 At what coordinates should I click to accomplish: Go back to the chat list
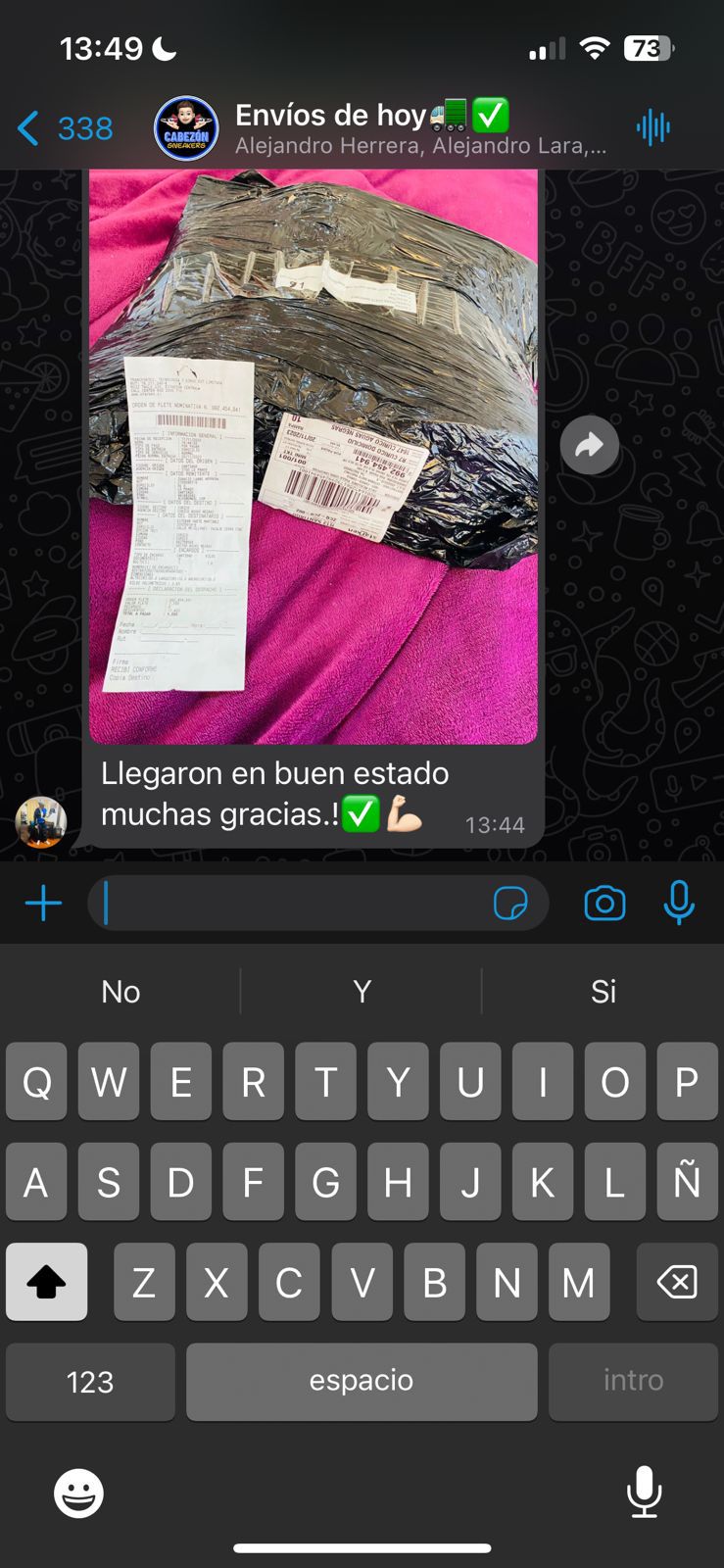pos(64,128)
